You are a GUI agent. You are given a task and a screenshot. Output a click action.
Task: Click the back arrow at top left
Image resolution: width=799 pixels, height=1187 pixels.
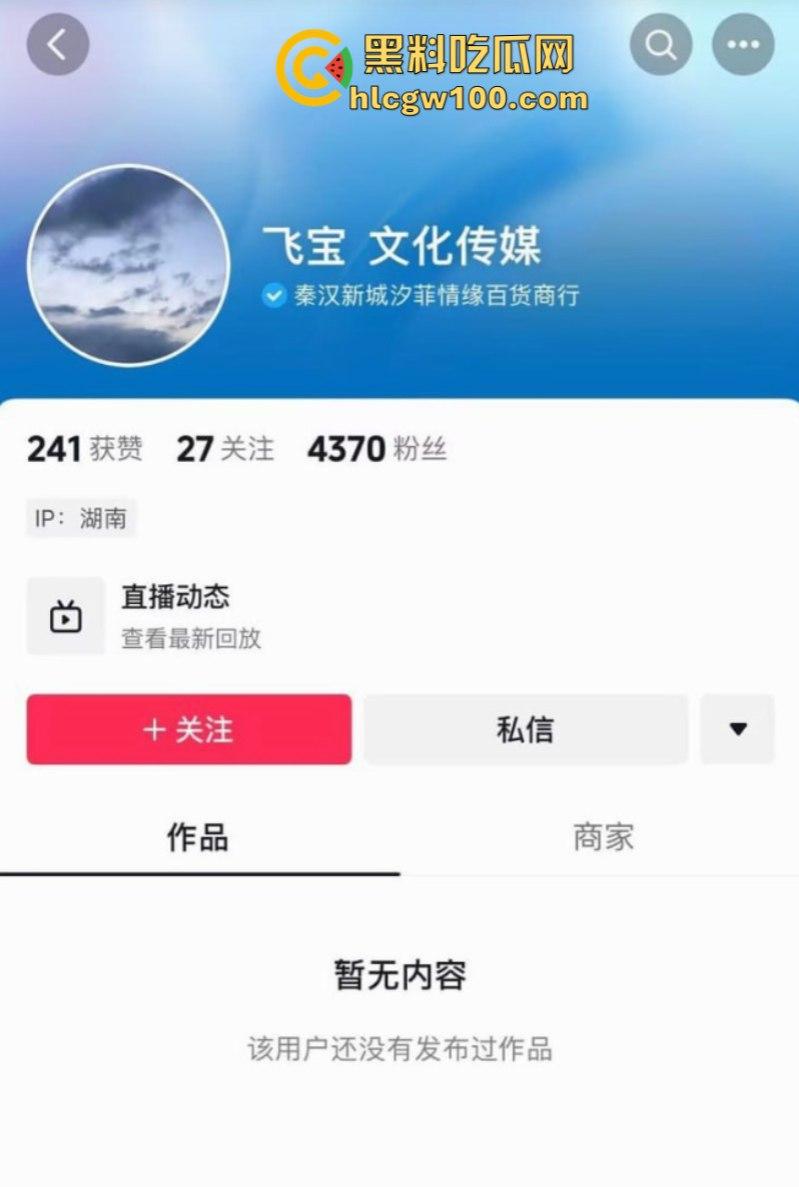[57, 44]
